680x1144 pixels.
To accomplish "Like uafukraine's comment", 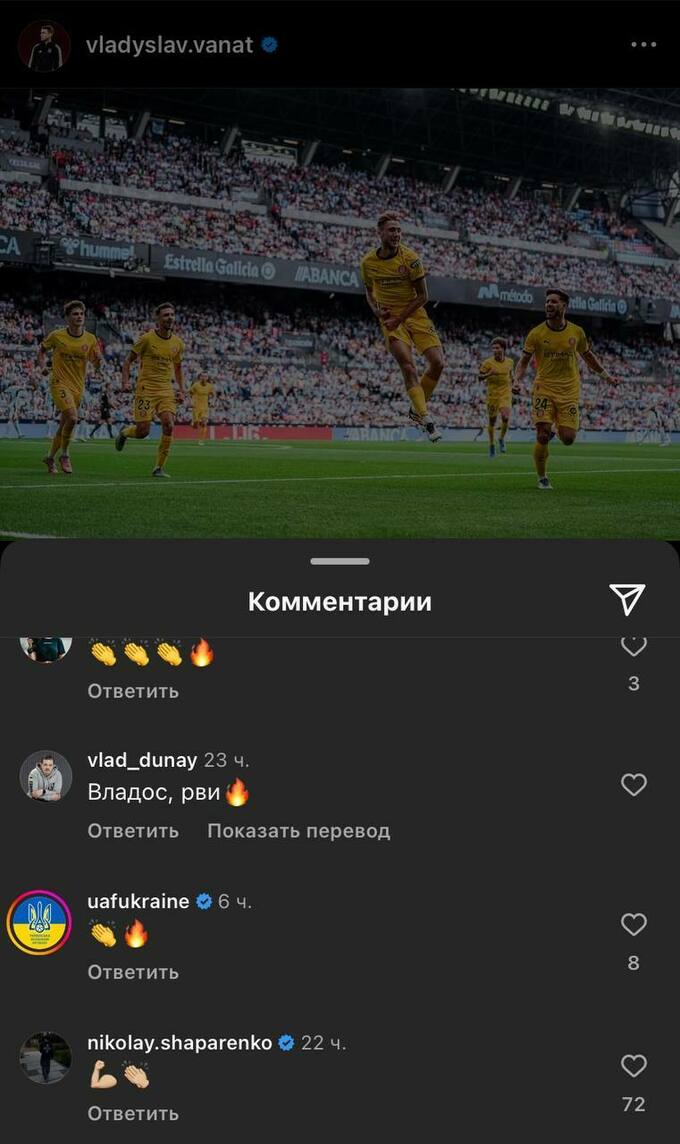I will pyautogui.click(x=634, y=925).
